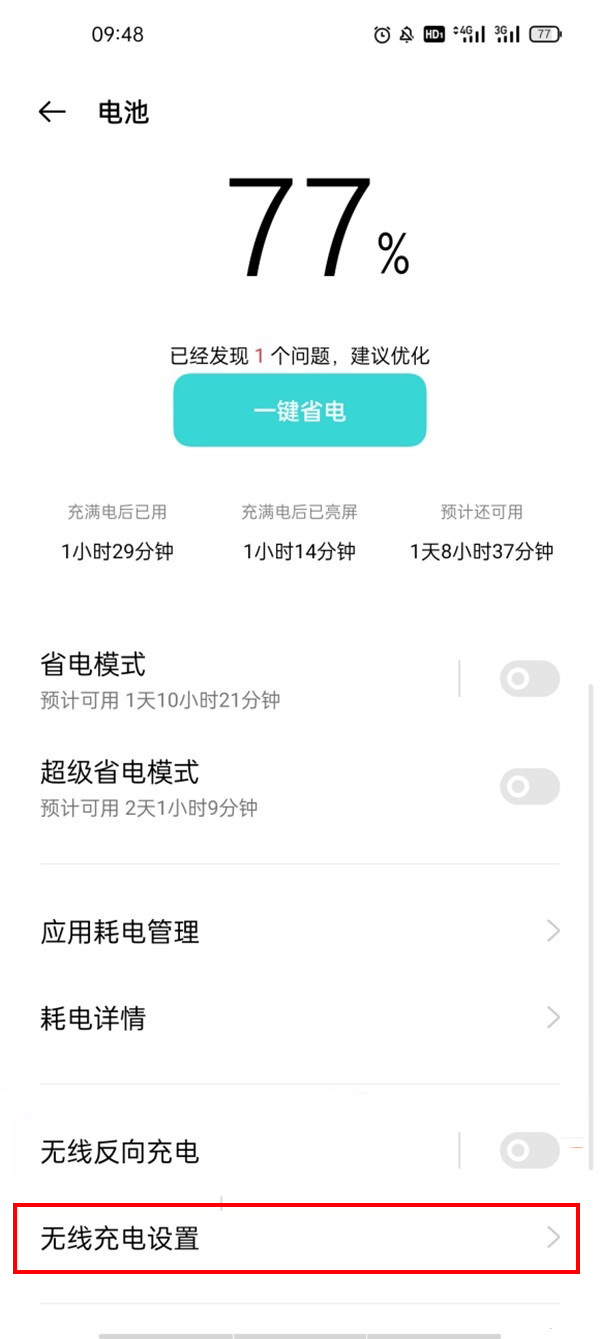Image resolution: width=600 pixels, height=1339 pixels.
Task: Tap the 一键省电 button
Action: [x=300, y=410]
